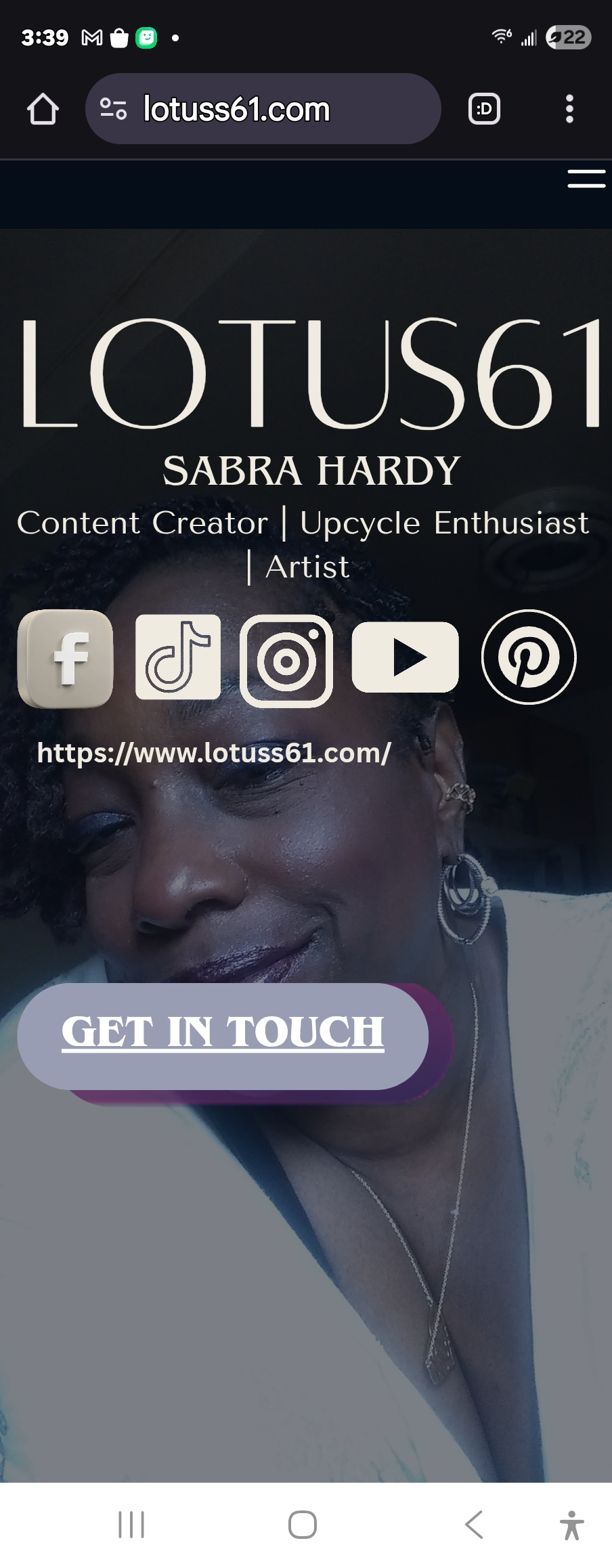Image resolution: width=612 pixels, height=1568 pixels.
Task: Visit the Facebook page
Action: tap(66, 659)
